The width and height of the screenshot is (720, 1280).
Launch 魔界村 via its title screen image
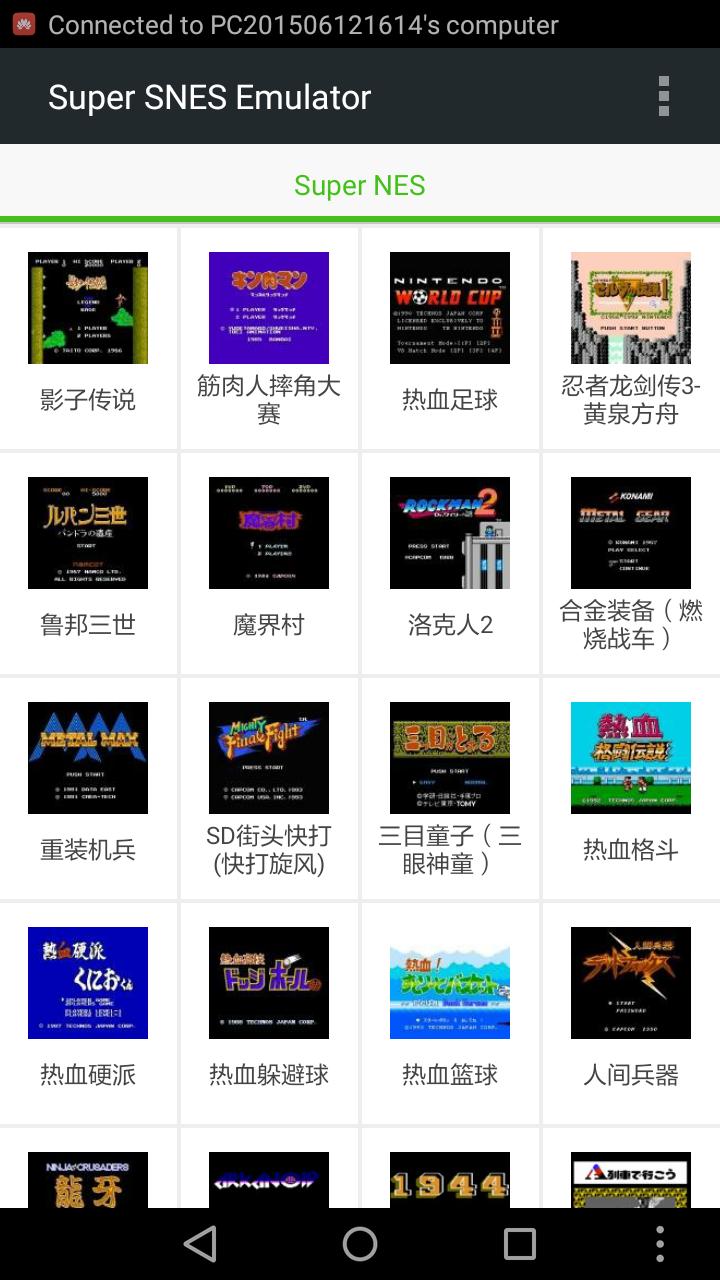pos(268,532)
